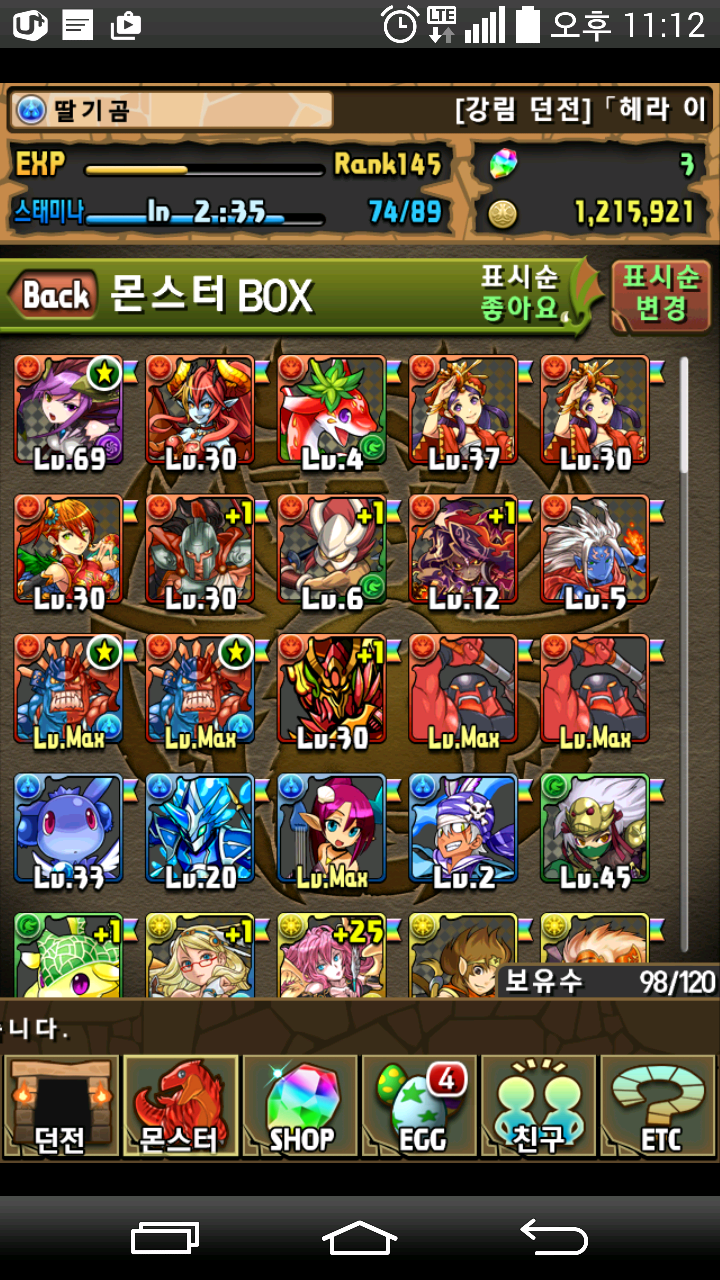
Task: Open the SHOP tab
Action: click(300, 1106)
